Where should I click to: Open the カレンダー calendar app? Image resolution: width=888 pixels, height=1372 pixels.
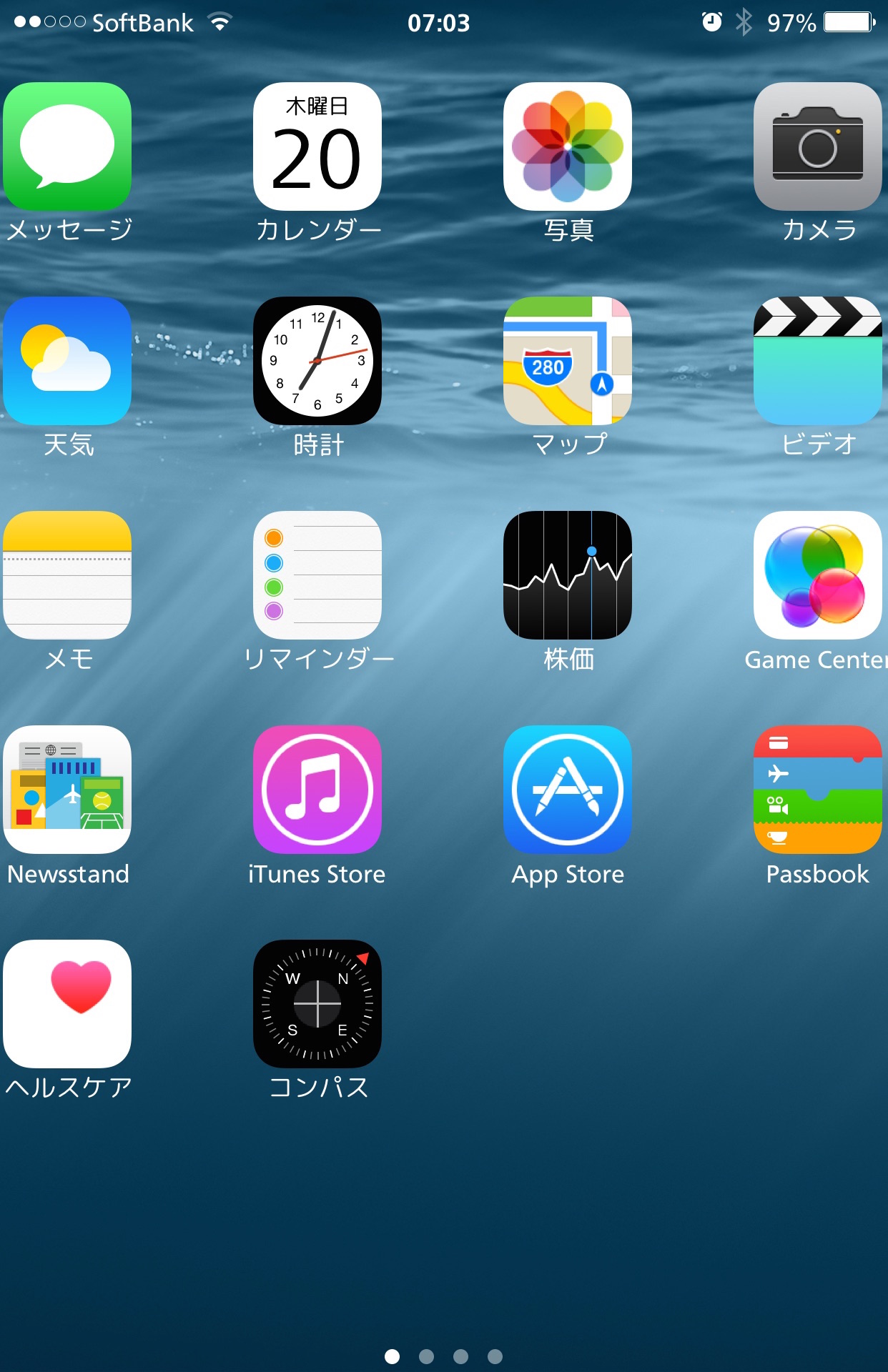point(317,146)
